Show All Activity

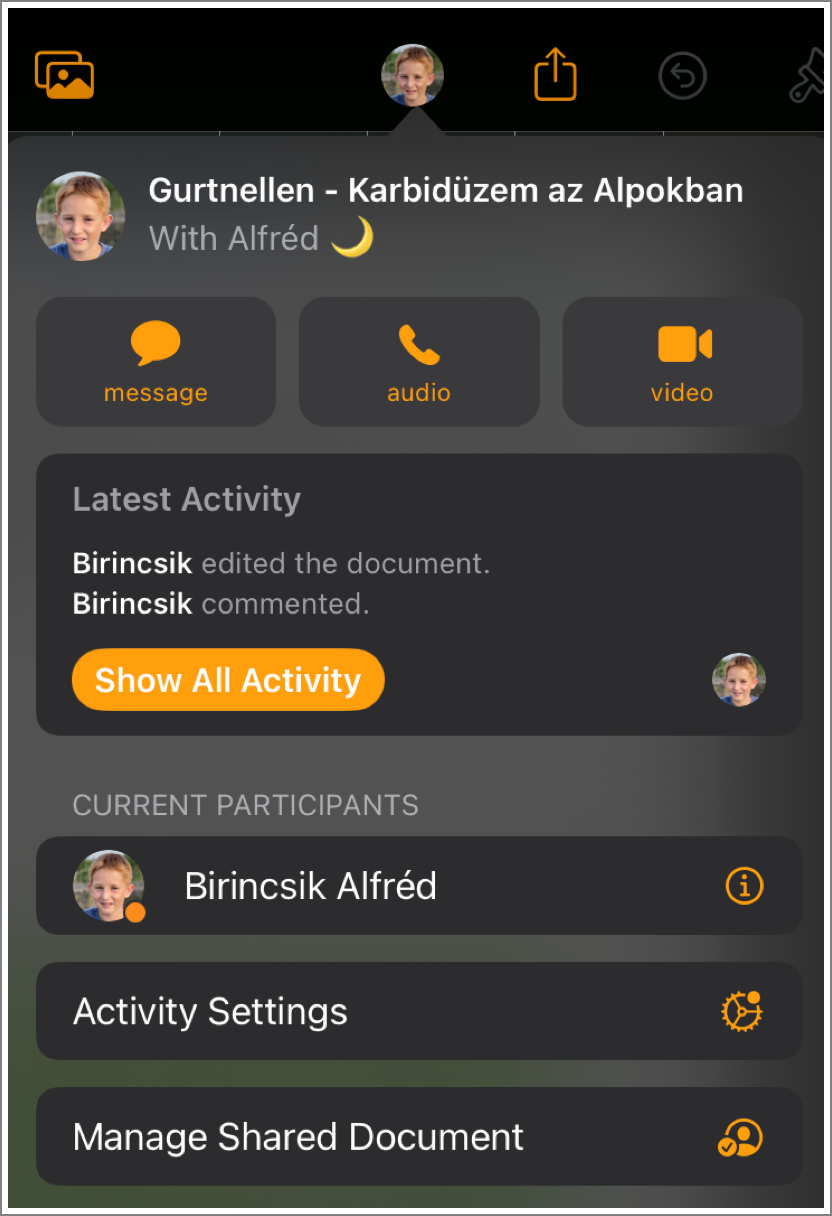coord(228,680)
